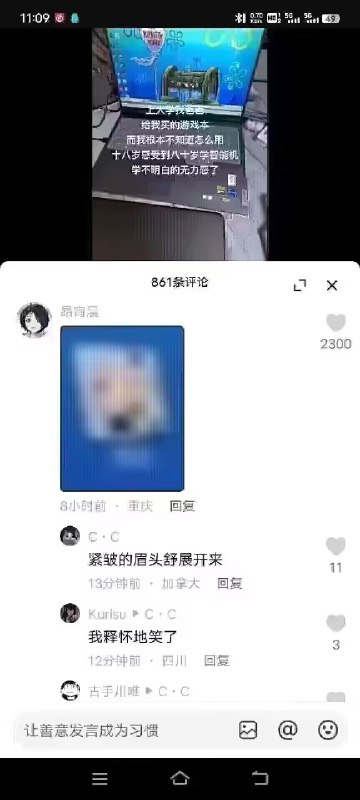
Task: Attach an image to the comment
Action: (248, 730)
